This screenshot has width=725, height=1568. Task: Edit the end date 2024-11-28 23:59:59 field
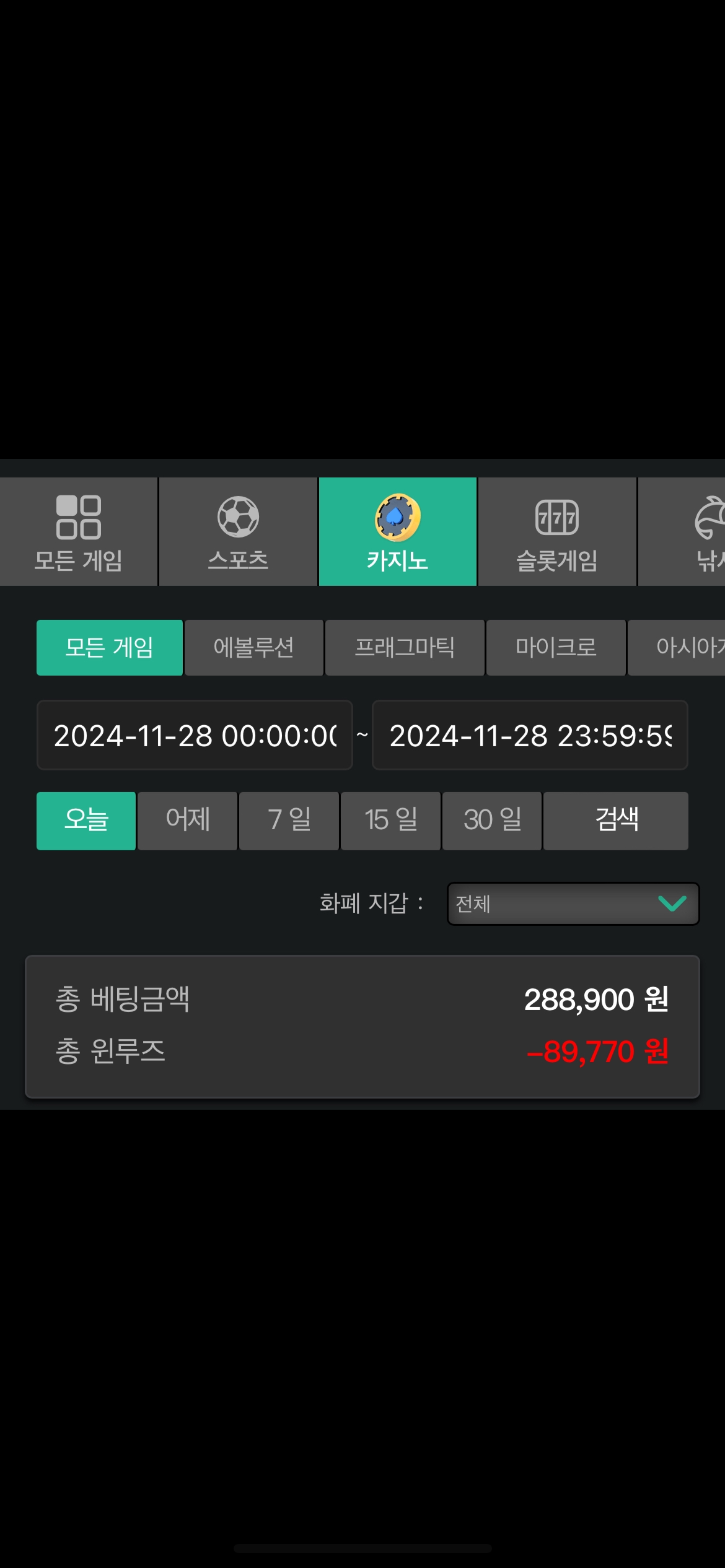(x=530, y=736)
